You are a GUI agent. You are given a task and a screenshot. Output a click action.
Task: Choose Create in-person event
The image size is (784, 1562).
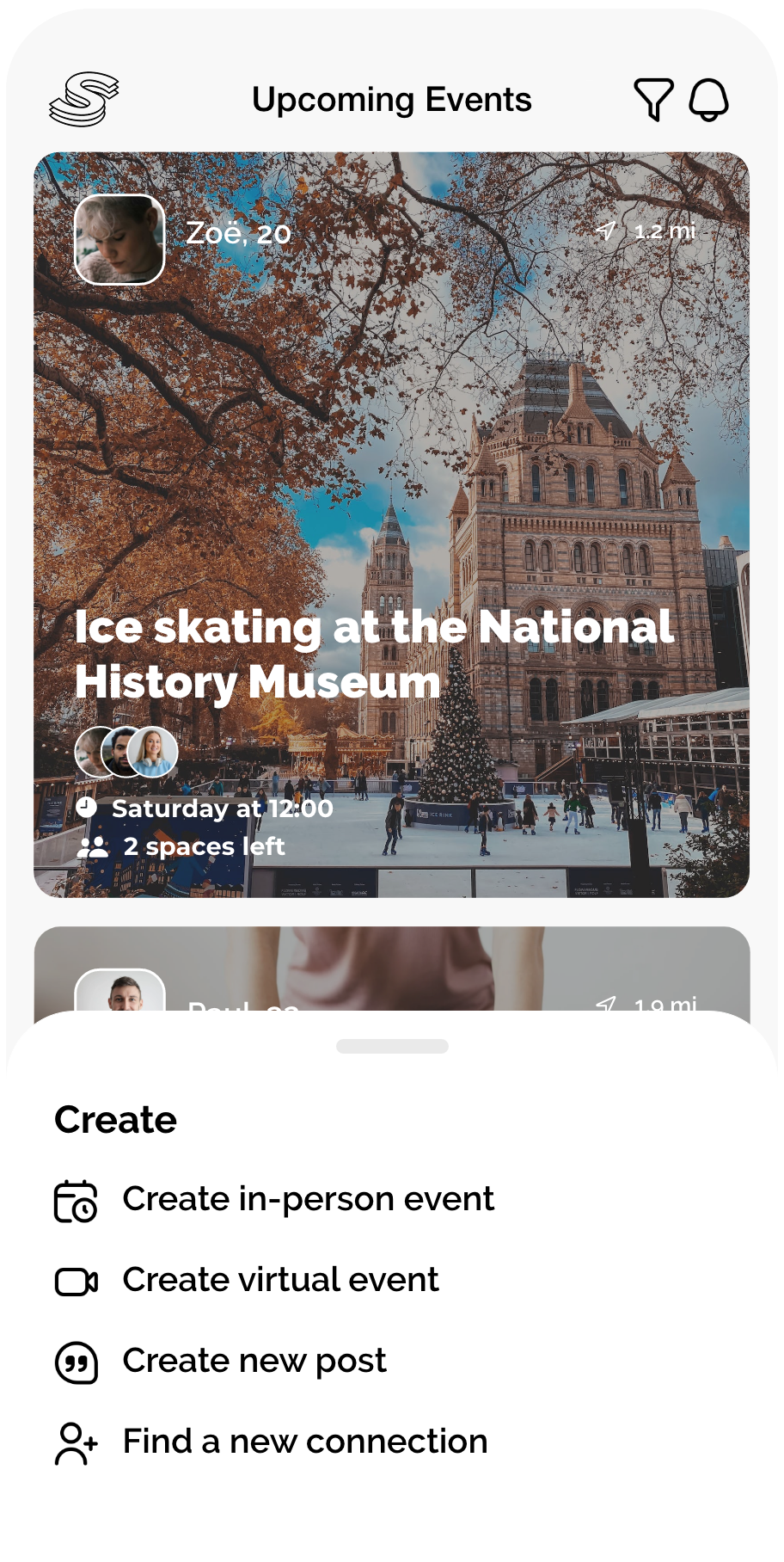[308, 1198]
